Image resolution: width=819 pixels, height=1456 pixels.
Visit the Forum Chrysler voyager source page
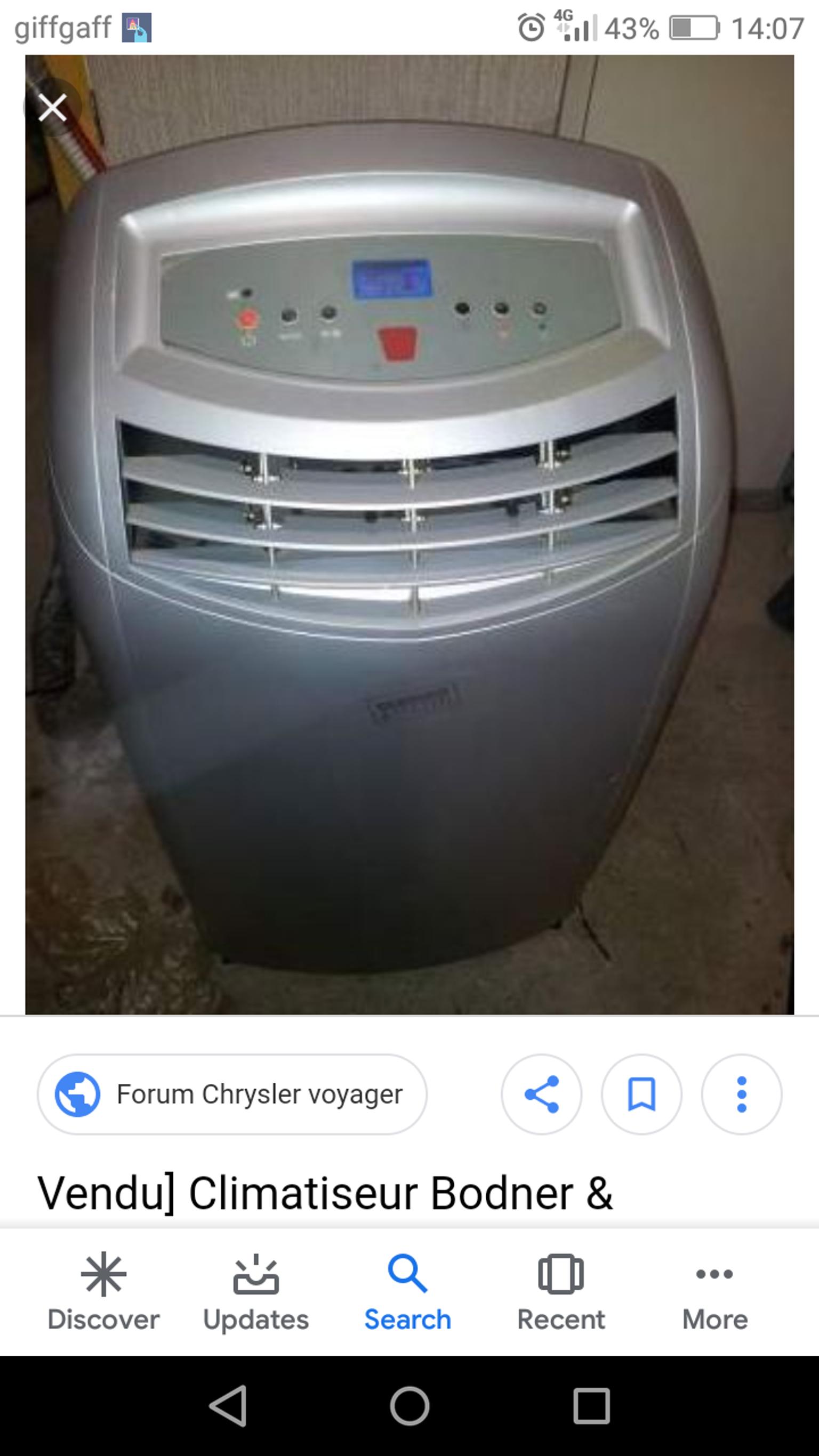[x=232, y=1094]
